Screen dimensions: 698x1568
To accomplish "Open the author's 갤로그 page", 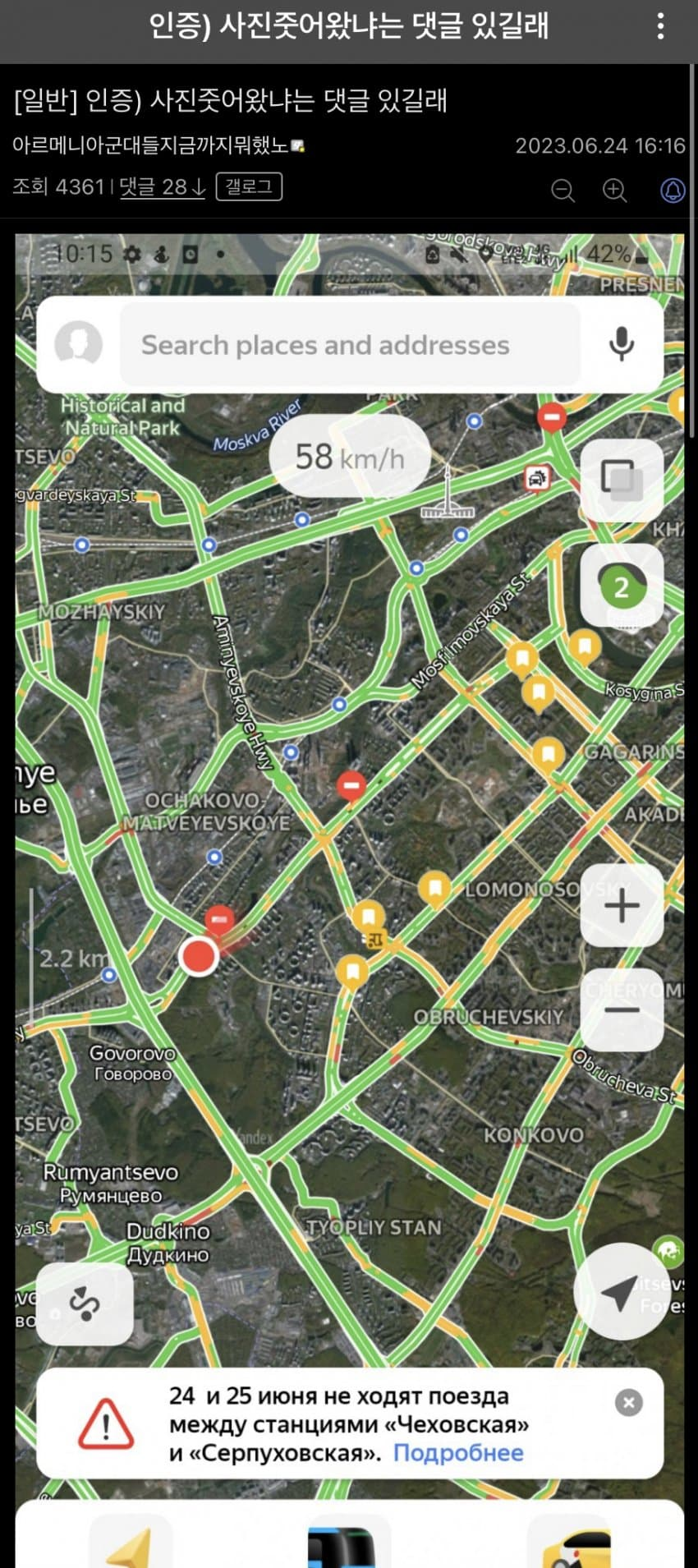I will tap(249, 187).
